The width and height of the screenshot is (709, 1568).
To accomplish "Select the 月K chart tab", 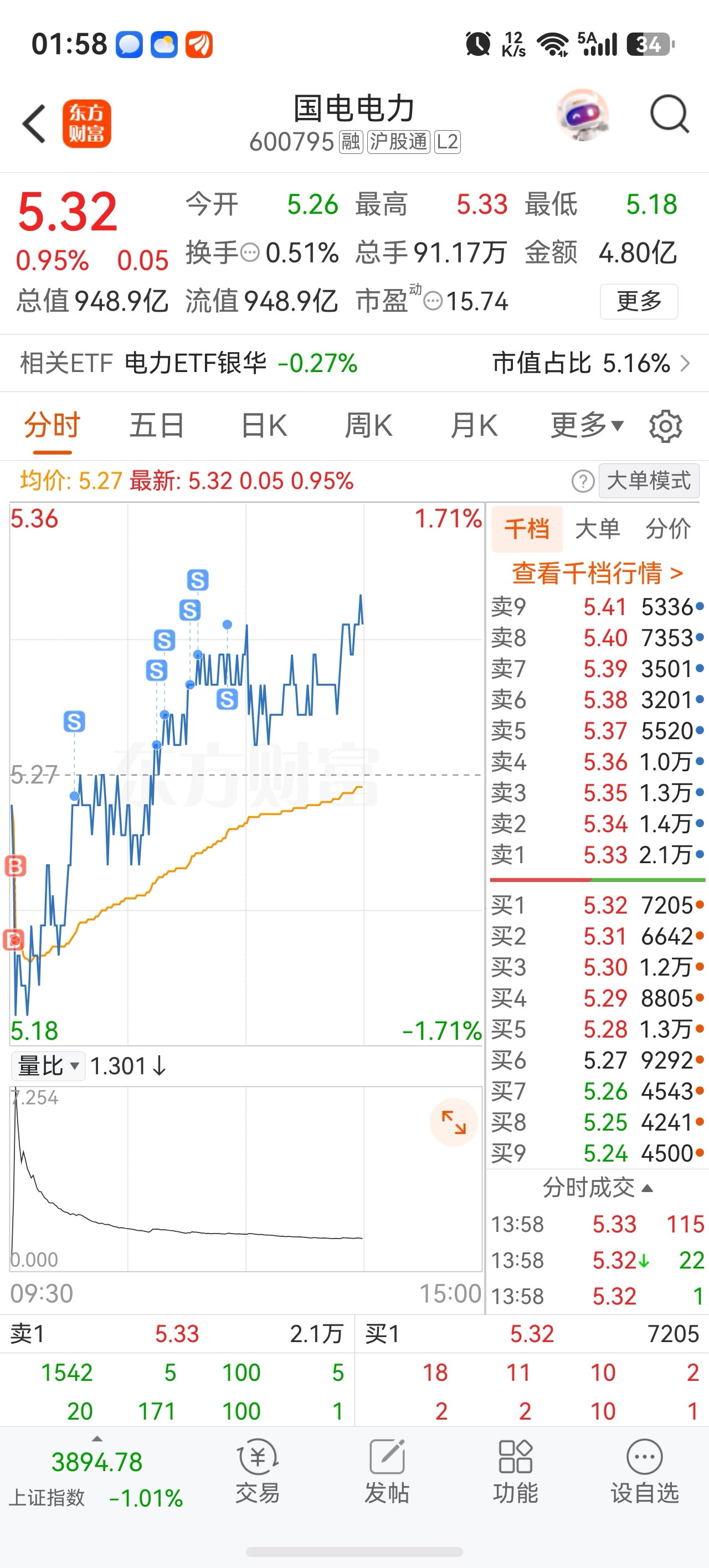I will click(x=474, y=425).
